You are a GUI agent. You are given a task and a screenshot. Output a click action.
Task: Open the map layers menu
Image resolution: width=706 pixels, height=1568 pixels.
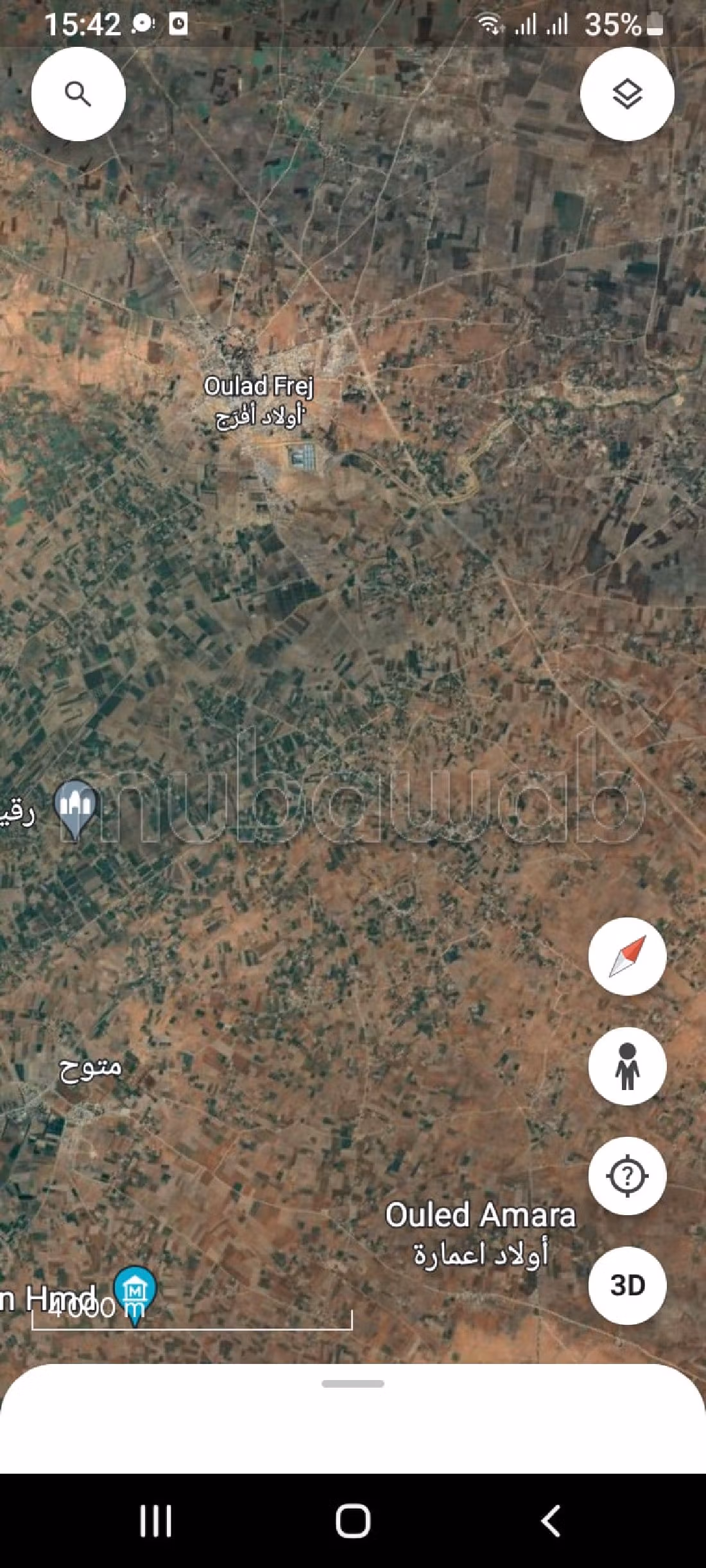click(x=627, y=94)
